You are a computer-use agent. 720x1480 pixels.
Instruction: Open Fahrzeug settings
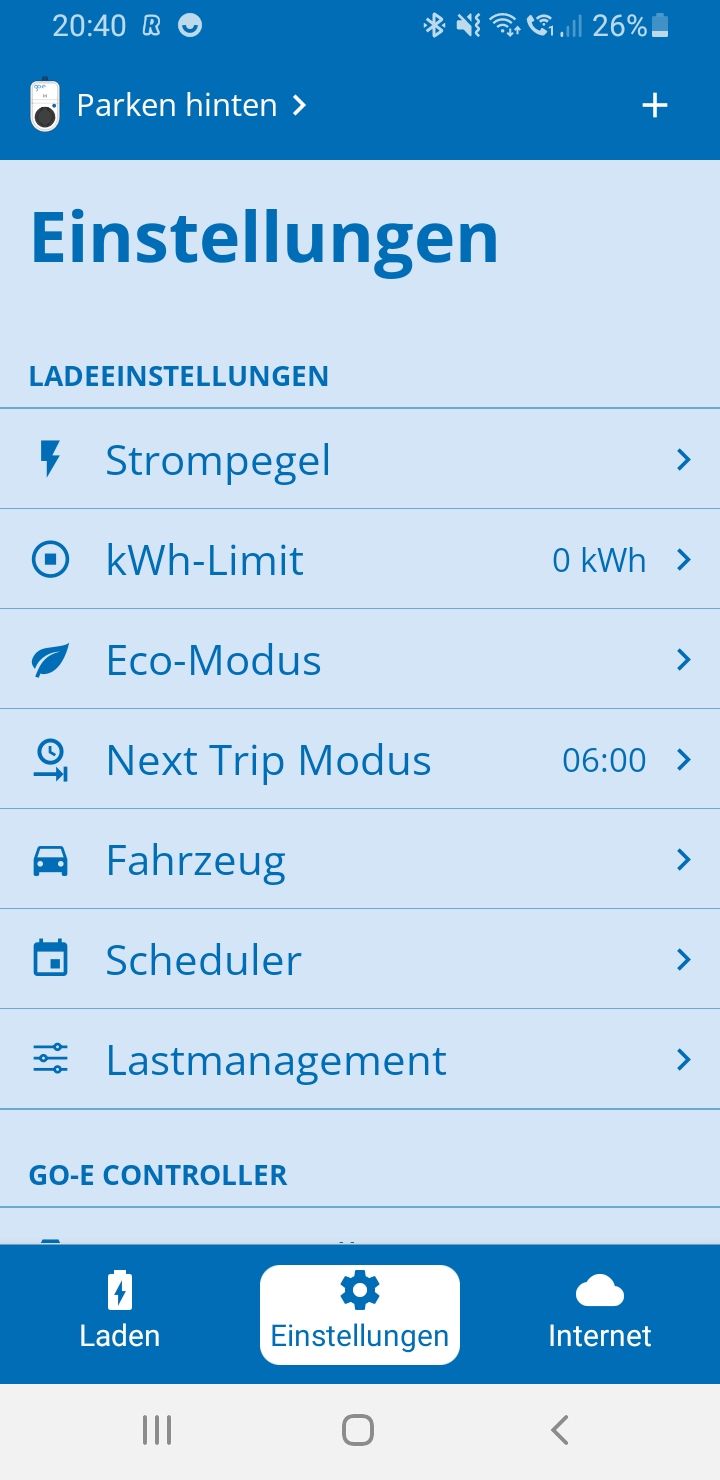point(360,860)
